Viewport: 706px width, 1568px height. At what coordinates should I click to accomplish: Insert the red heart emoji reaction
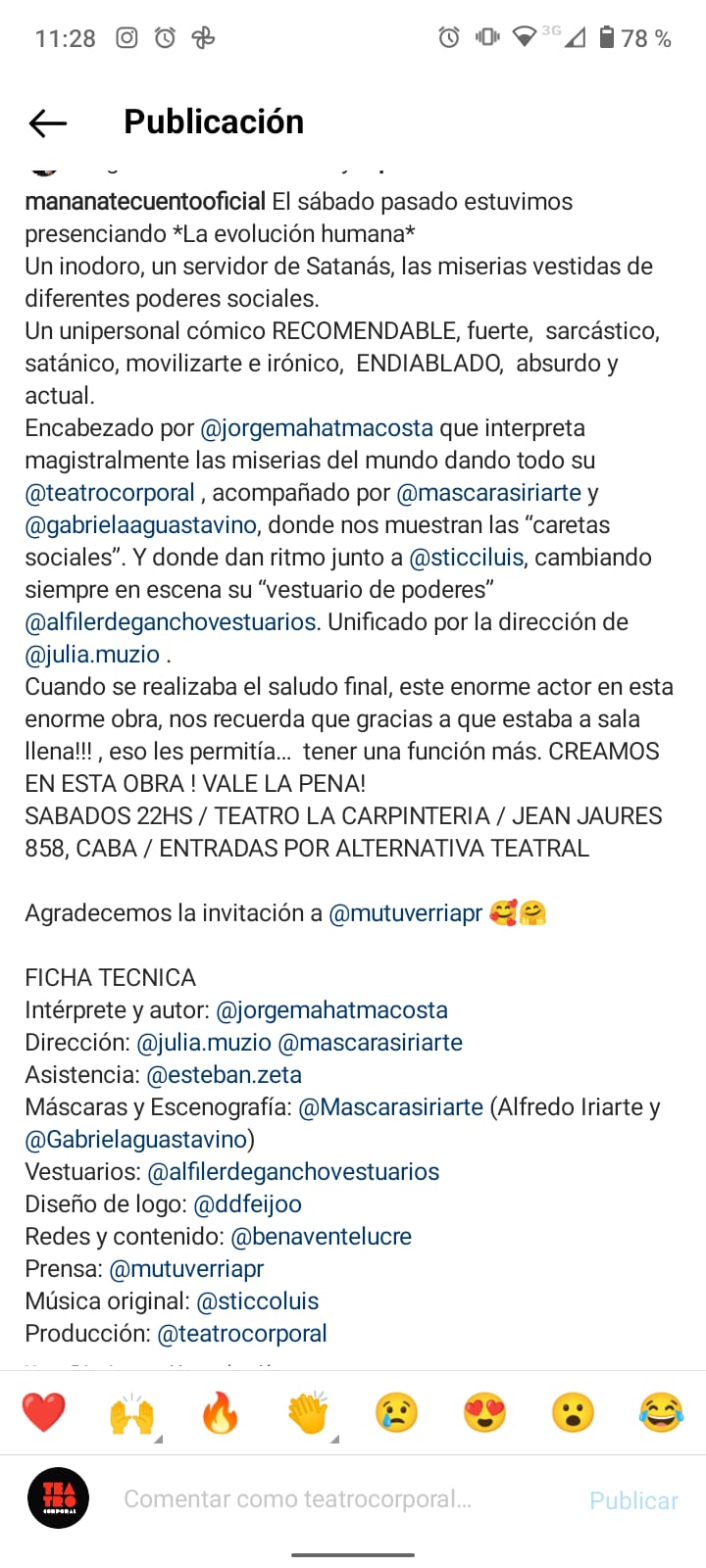point(43,1413)
